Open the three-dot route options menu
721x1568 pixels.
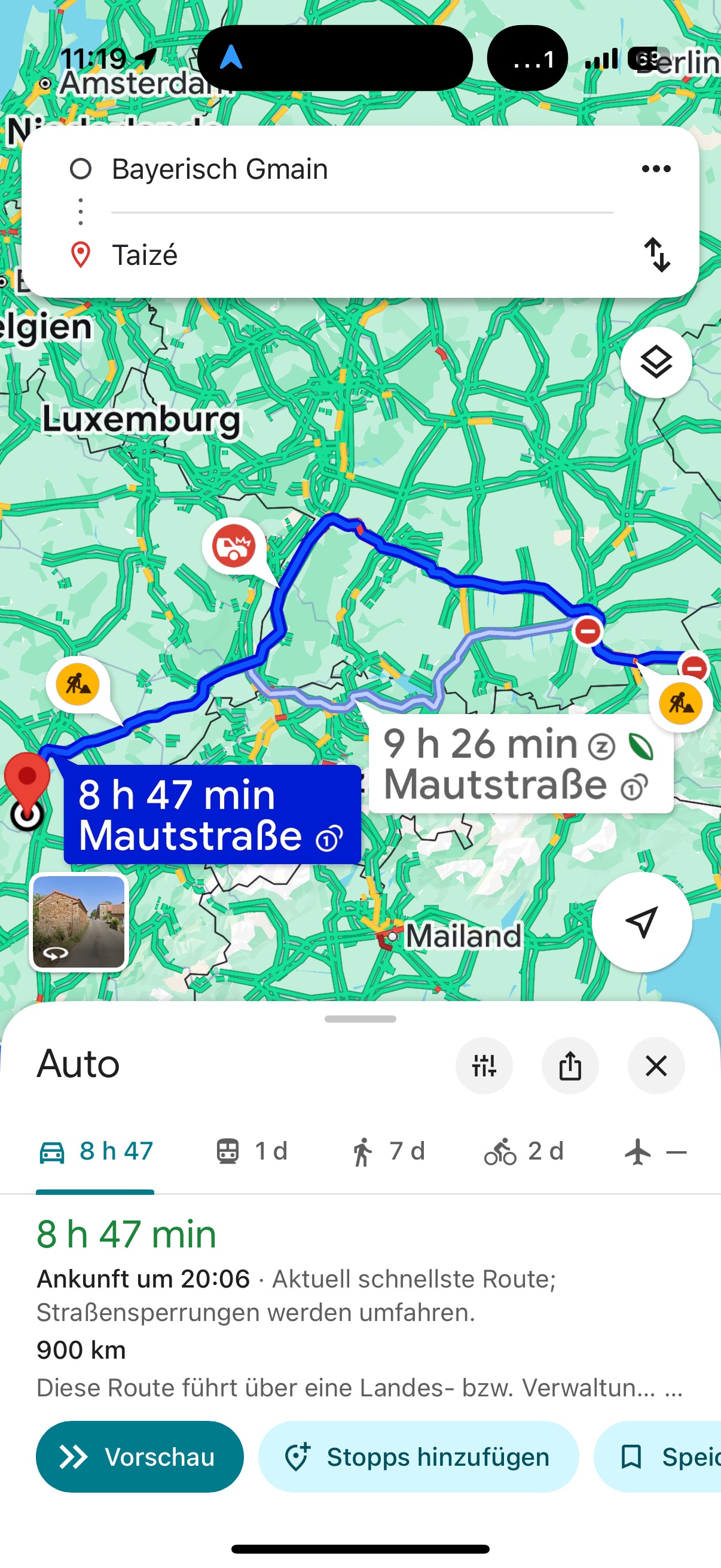click(655, 169)
